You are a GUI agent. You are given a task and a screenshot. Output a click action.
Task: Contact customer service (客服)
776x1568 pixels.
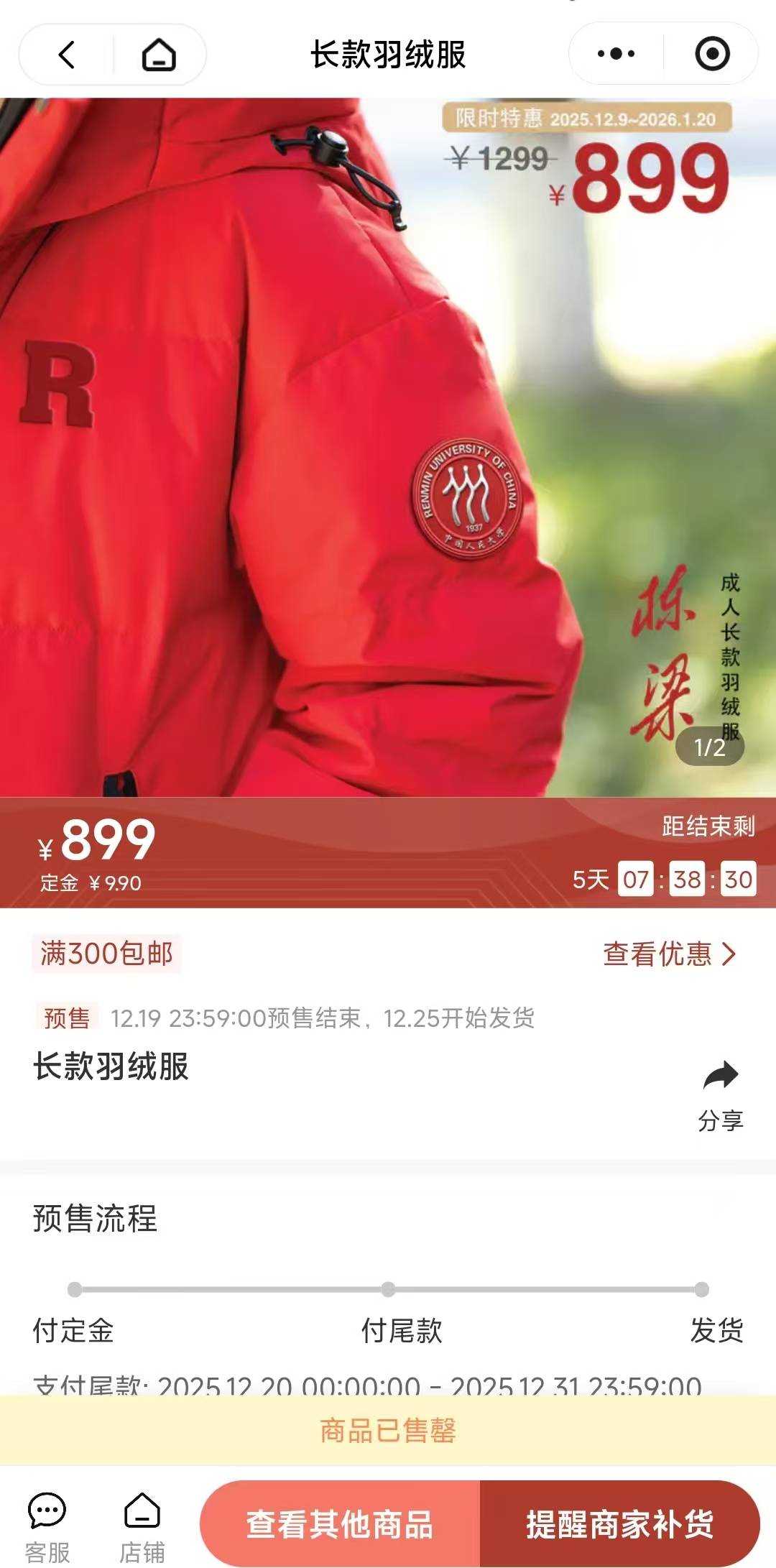[47, 1526]
